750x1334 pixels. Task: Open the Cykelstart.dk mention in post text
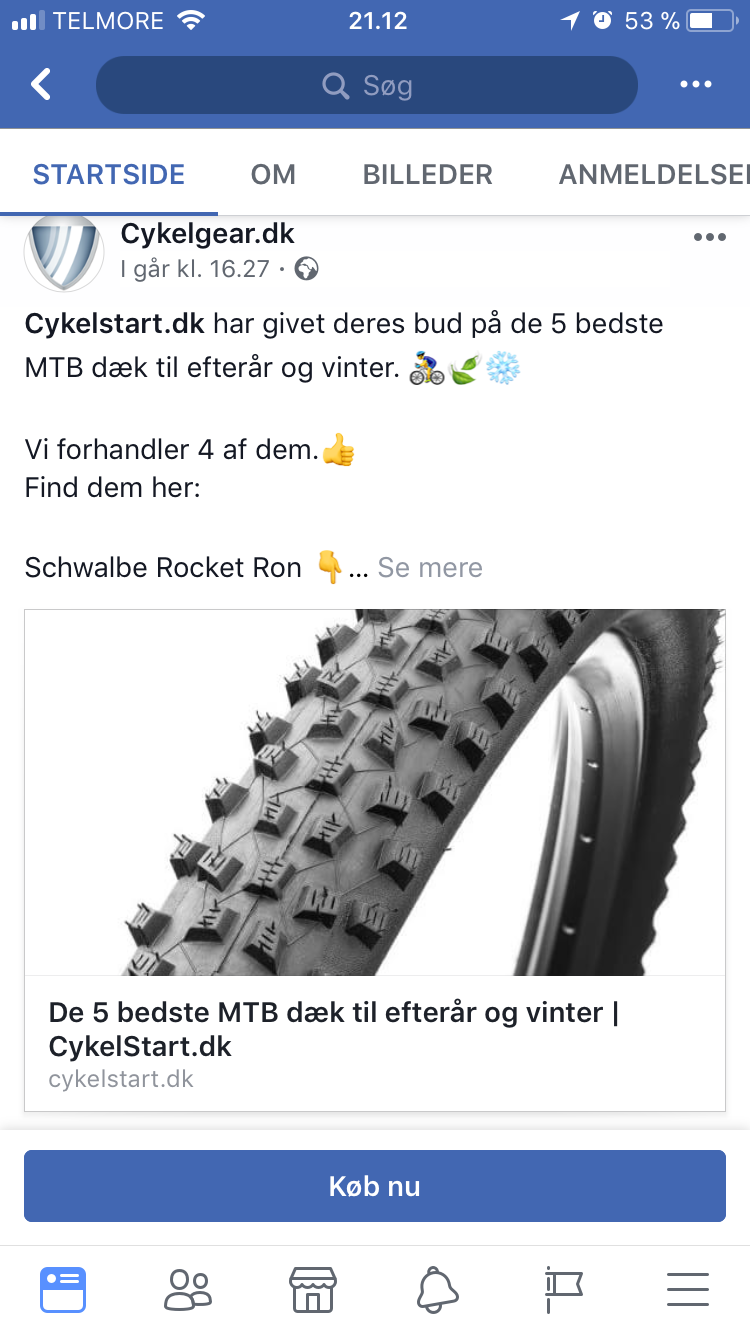click(x=115, y=324)
